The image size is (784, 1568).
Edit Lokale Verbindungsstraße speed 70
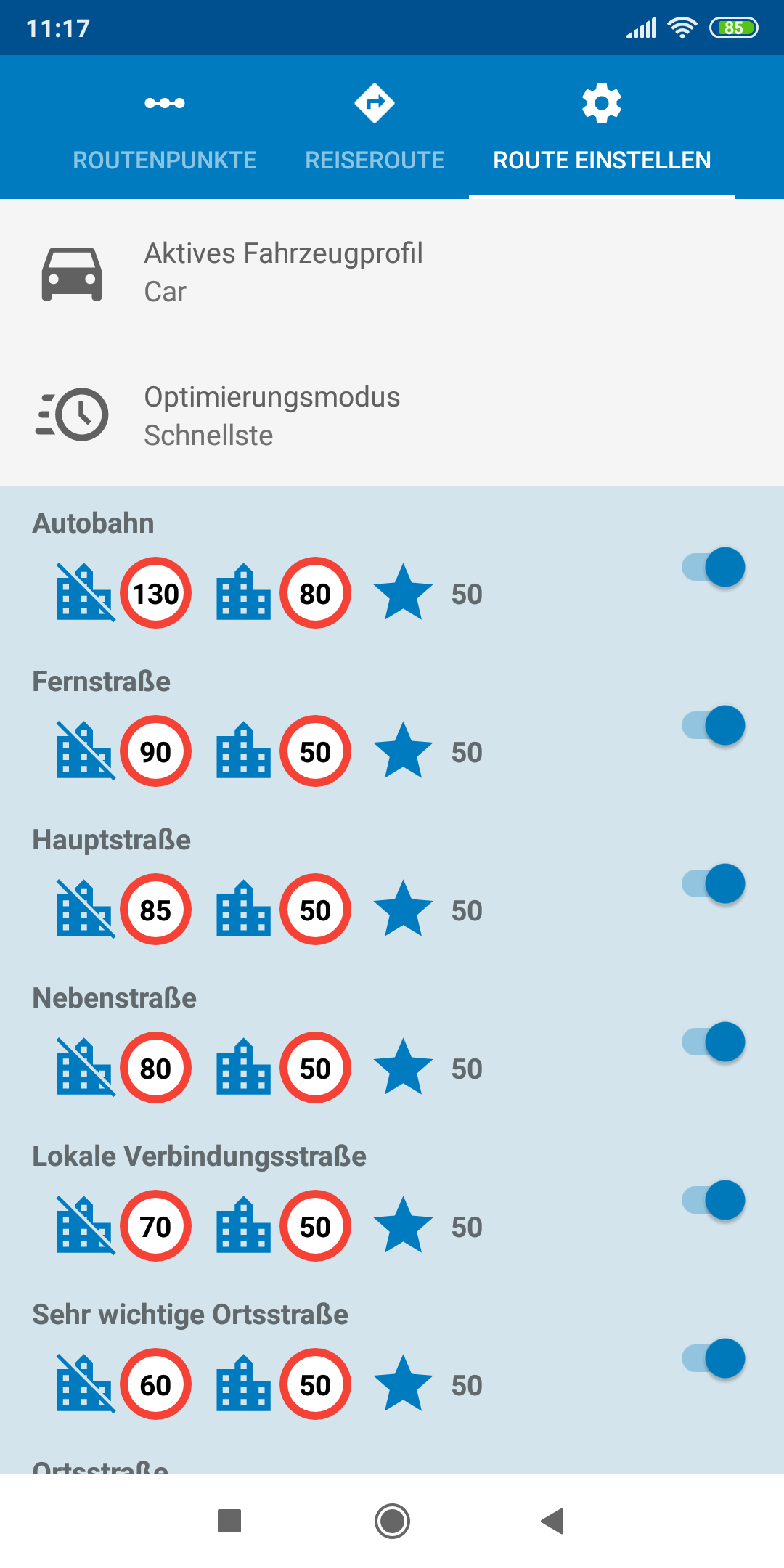click(155, 1226)
